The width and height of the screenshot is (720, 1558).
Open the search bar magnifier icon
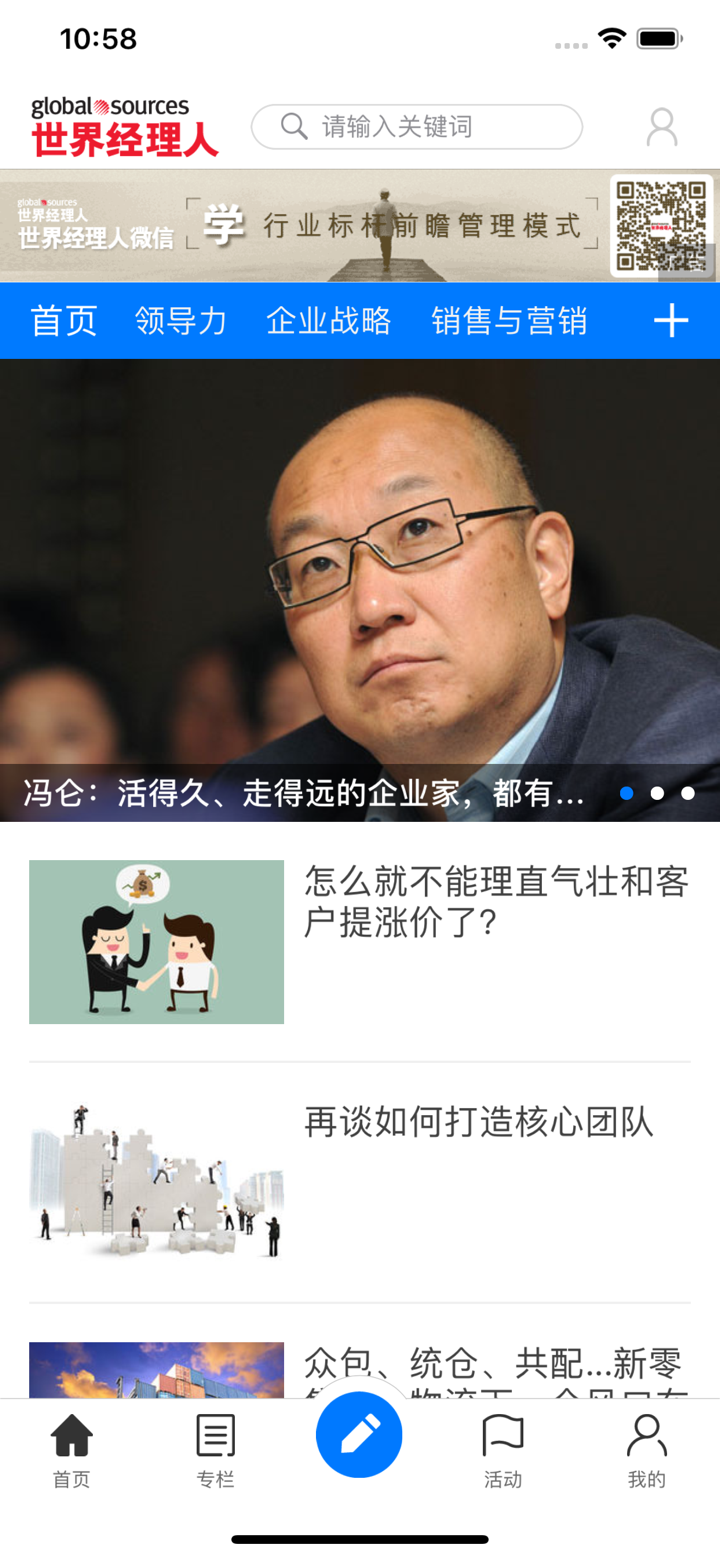click(x=293, y=126)
